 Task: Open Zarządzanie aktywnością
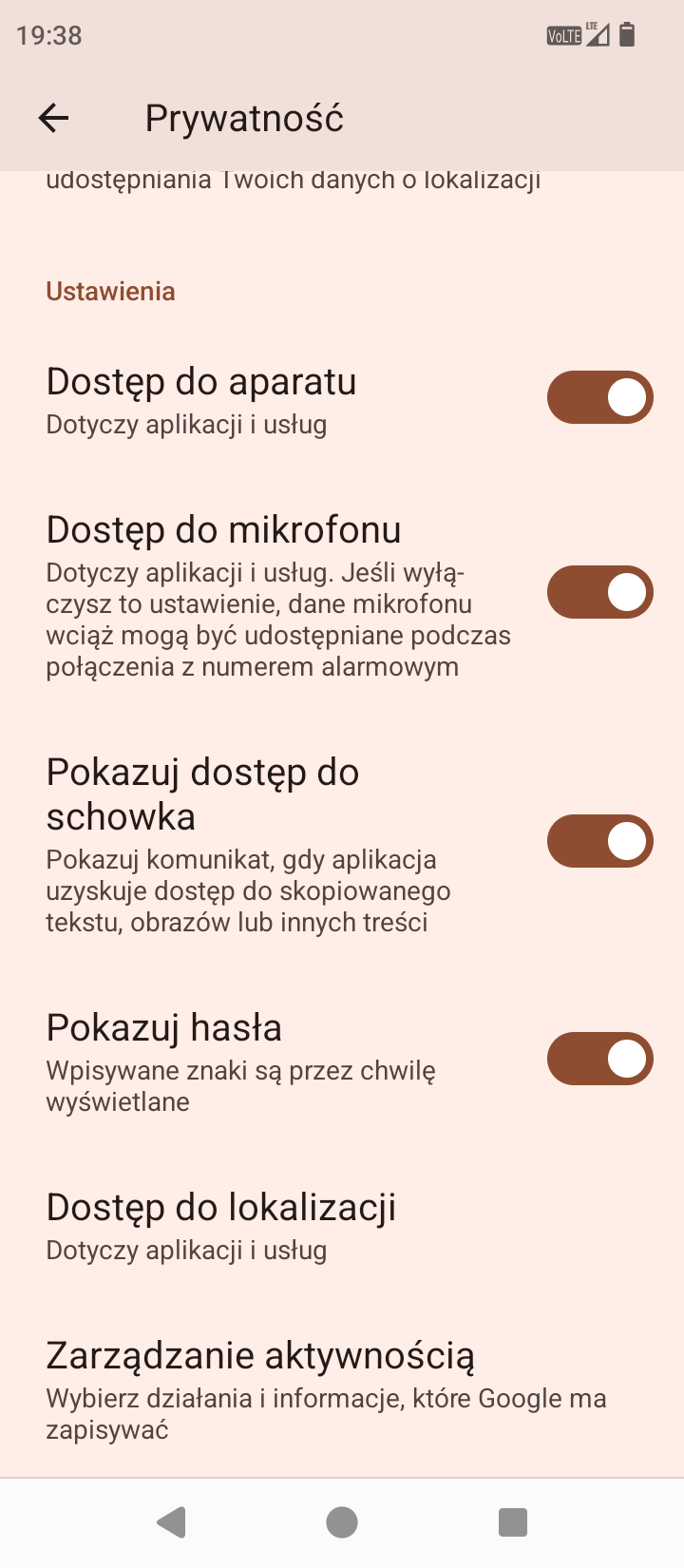tap(342, 1389)
